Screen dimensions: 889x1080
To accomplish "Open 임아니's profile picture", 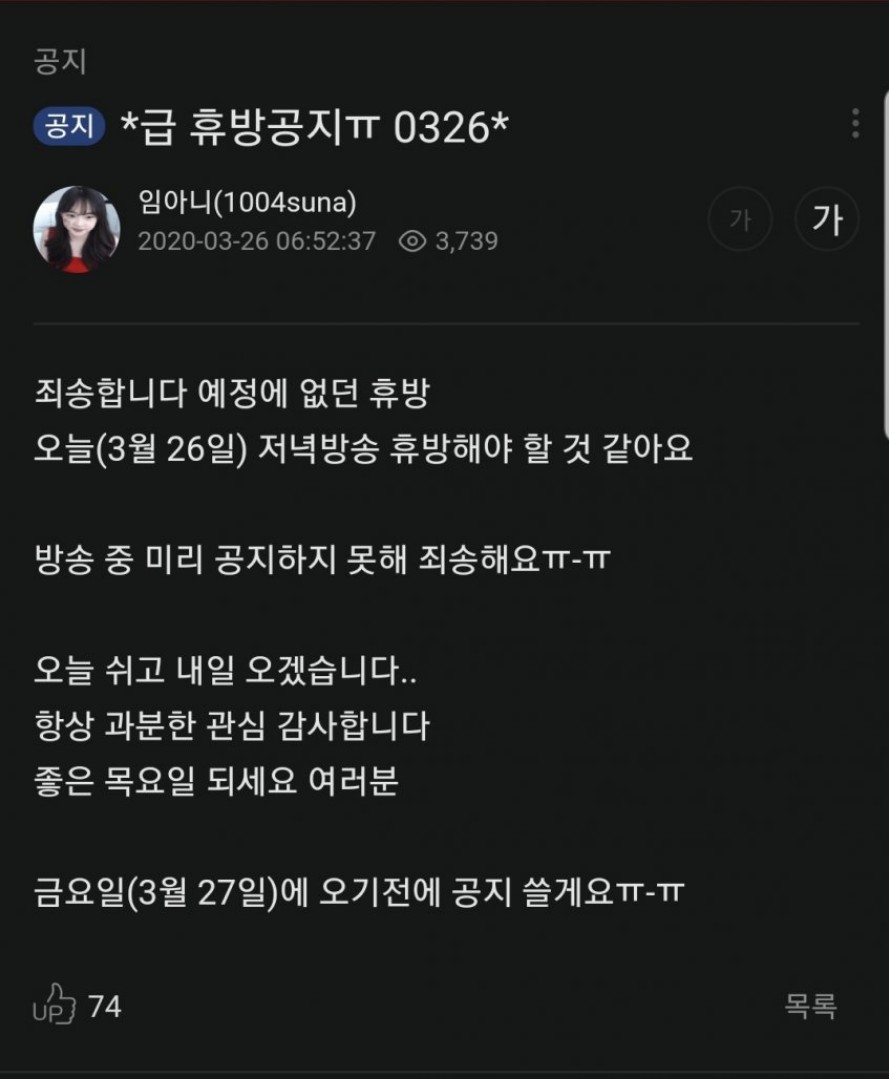I will pyautogui.click(x=77, y=229).
